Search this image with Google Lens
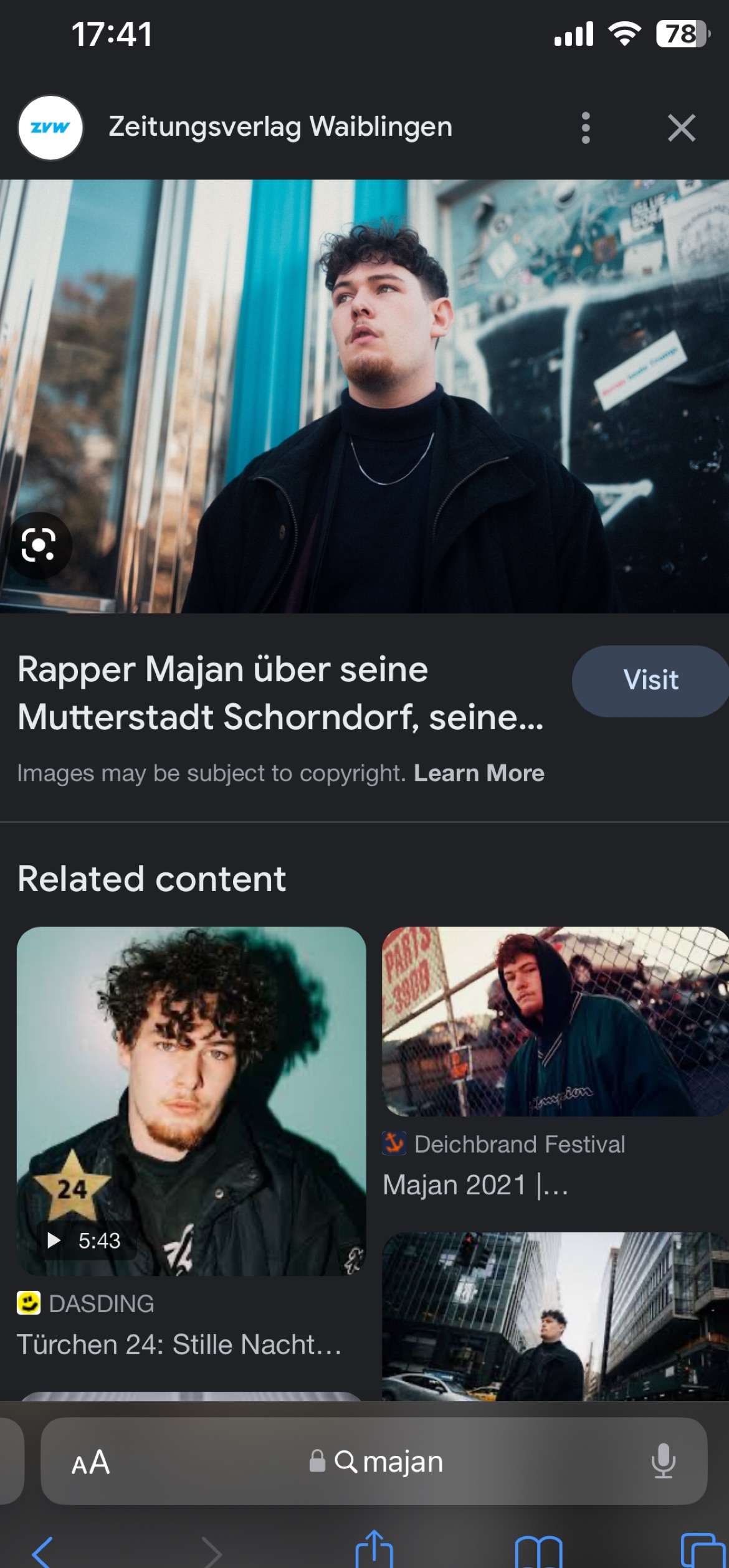 tap(39, 545)
